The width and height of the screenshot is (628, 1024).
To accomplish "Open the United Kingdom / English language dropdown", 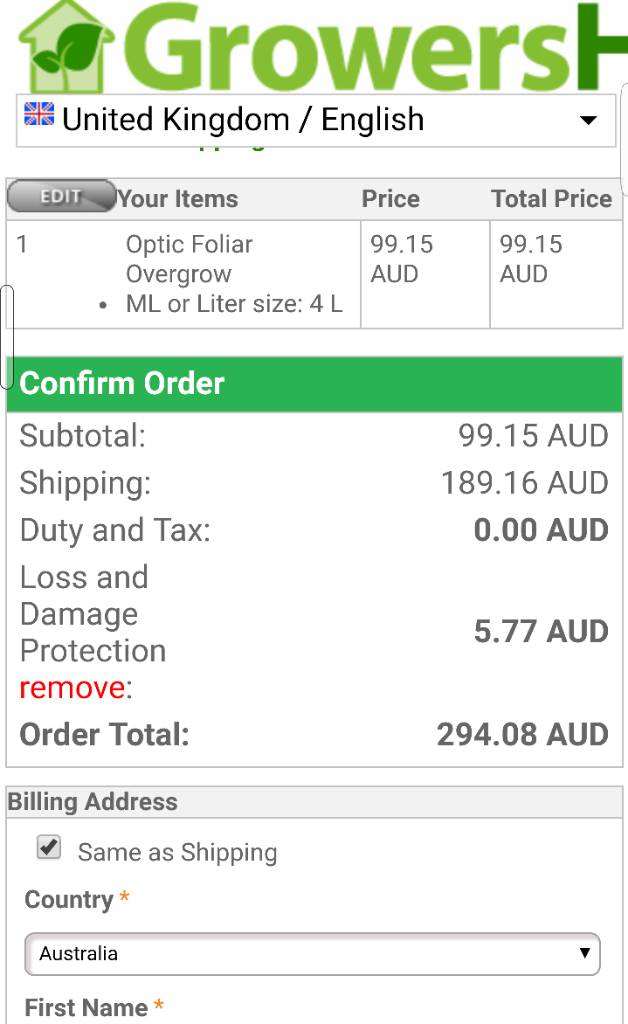I will [316, 121].
